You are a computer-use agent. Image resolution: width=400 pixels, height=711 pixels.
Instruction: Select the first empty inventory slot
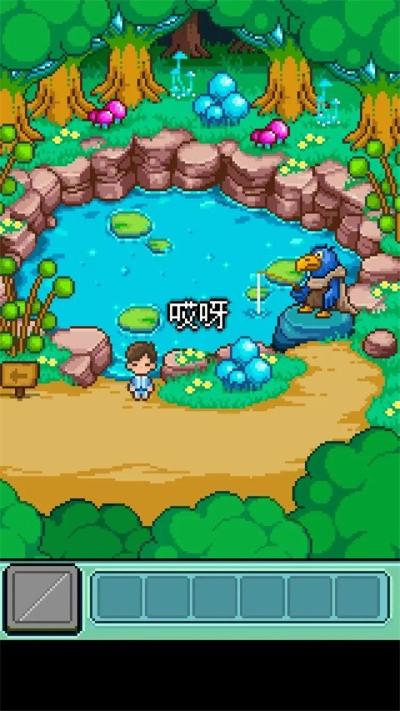pyautogui.click(x=118, y=597)
